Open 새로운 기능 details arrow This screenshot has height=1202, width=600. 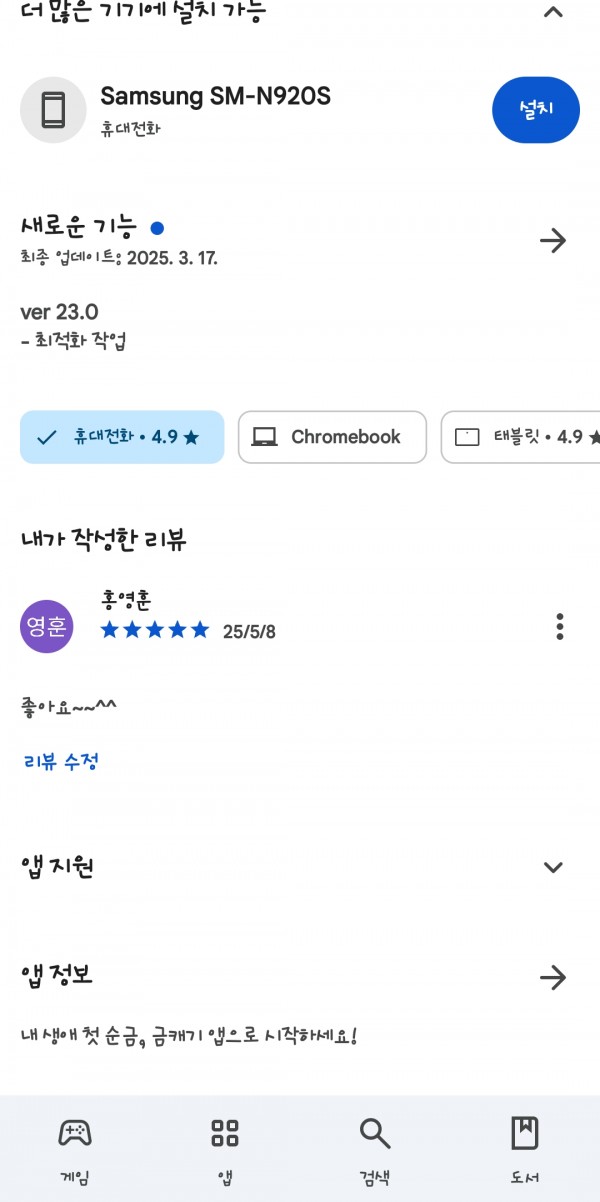tap(553, 241)
